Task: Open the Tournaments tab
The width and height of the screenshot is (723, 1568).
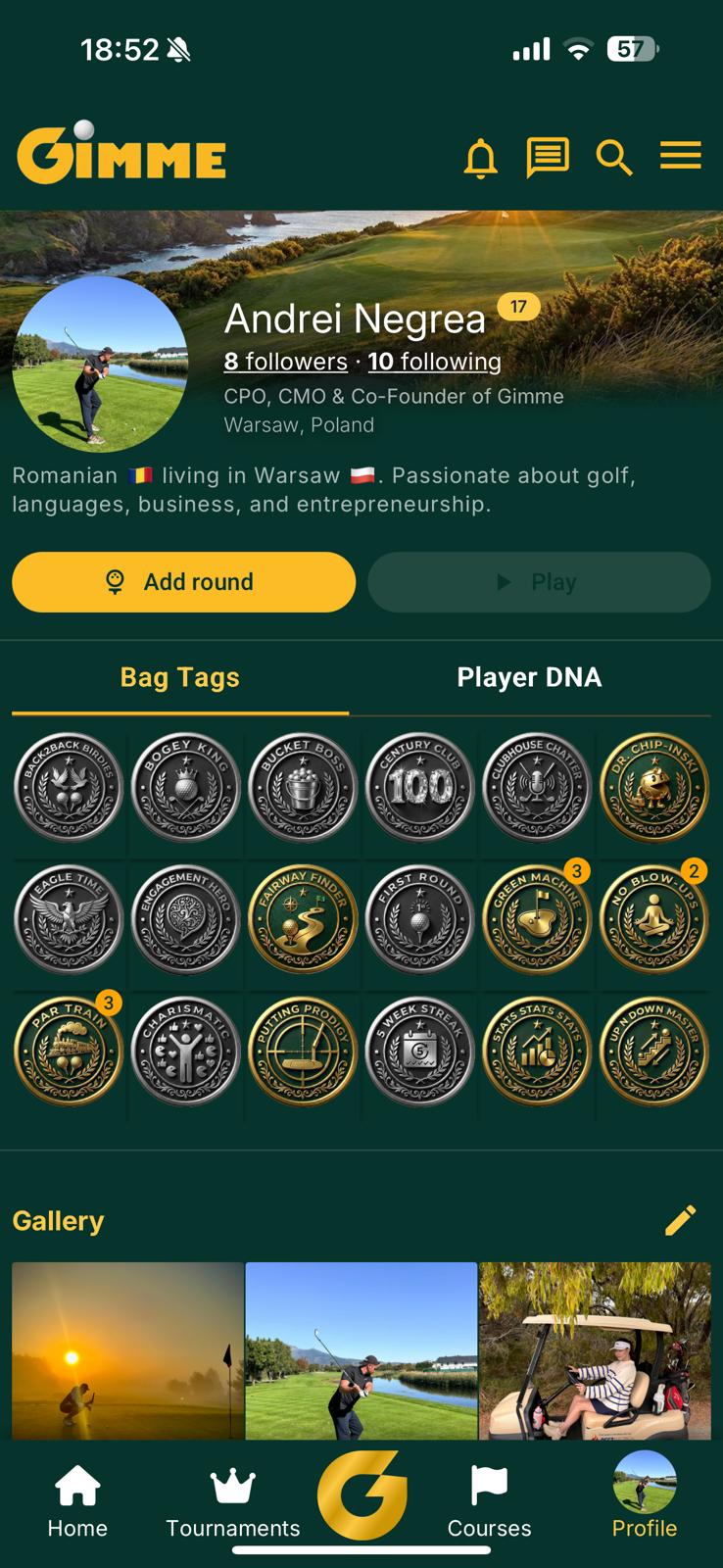Action: point(233,1501)
